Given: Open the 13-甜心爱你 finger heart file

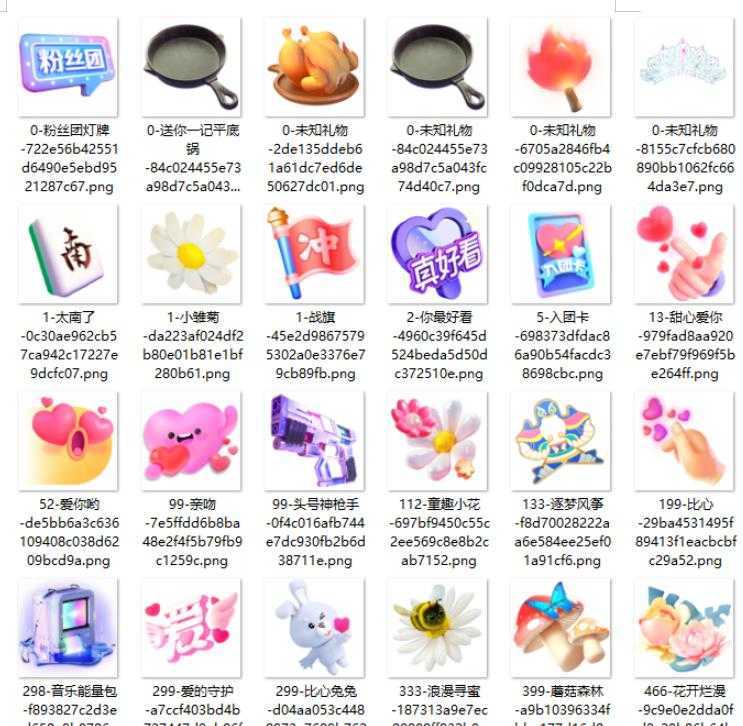Looking at the screenshot, I should click(684, 254).
